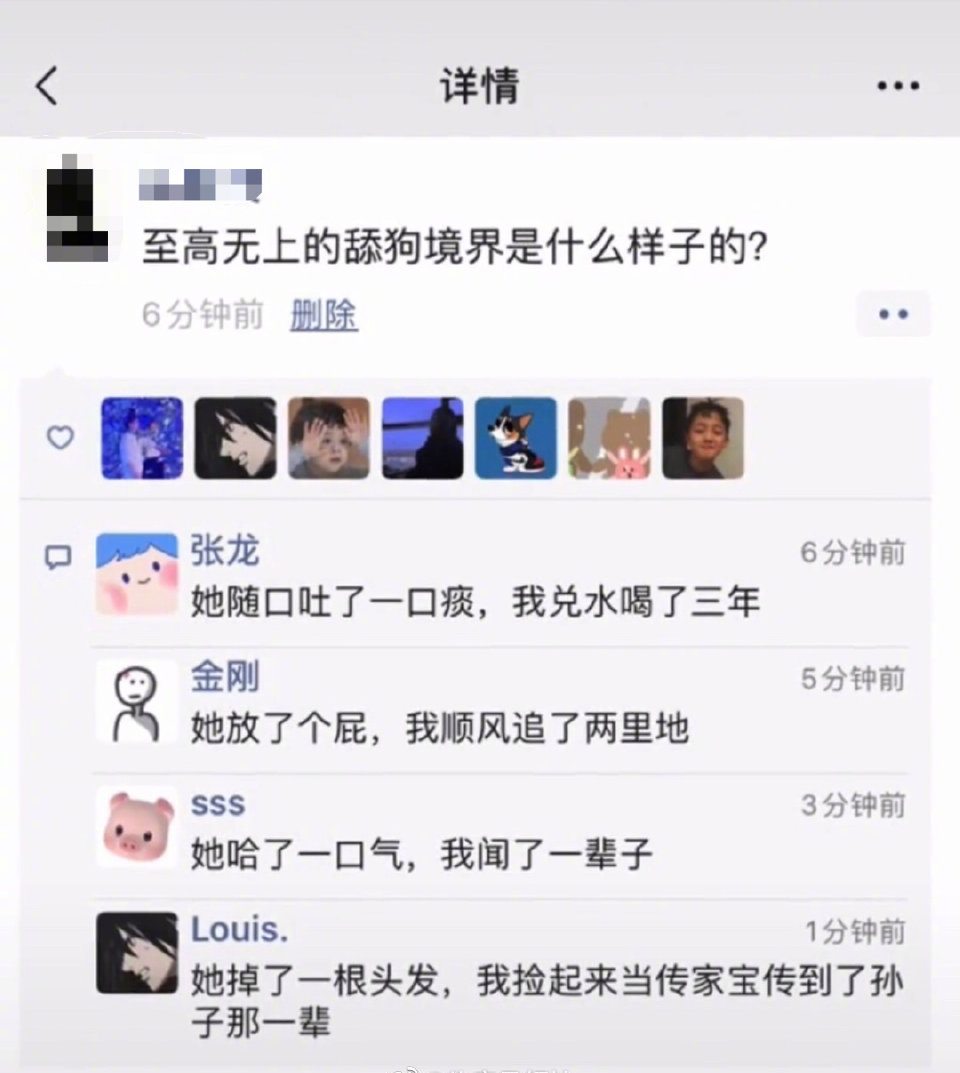Open the first liker's blue avatar

142,438
